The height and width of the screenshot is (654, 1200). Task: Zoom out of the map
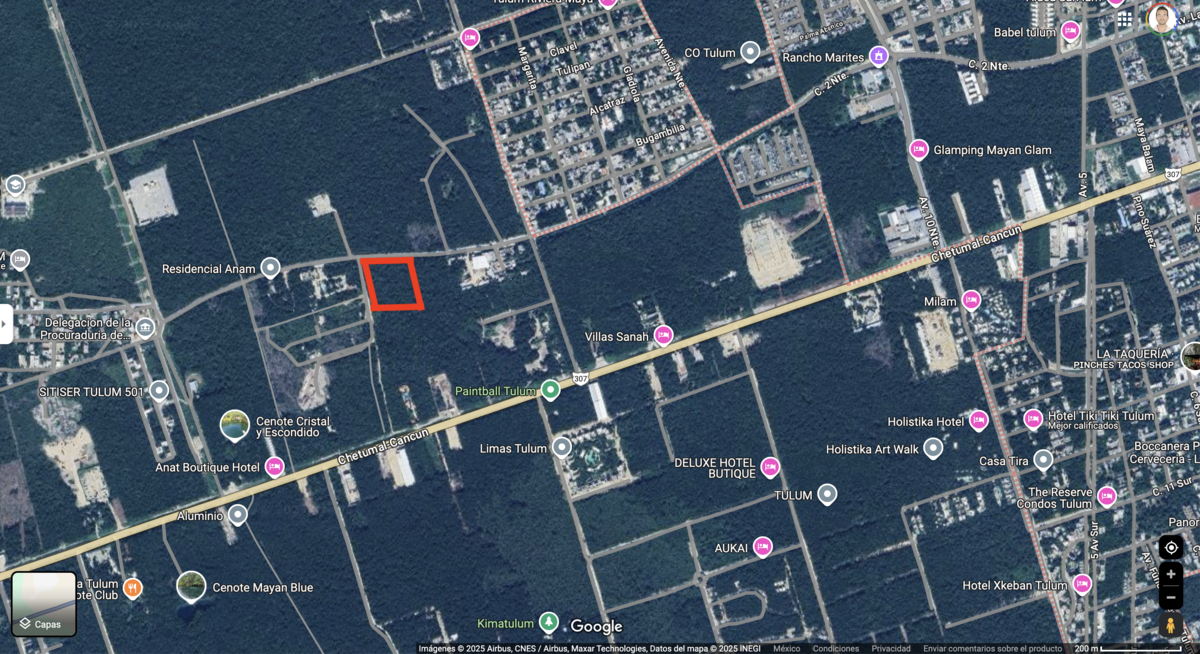click(x=1171, y=598)
